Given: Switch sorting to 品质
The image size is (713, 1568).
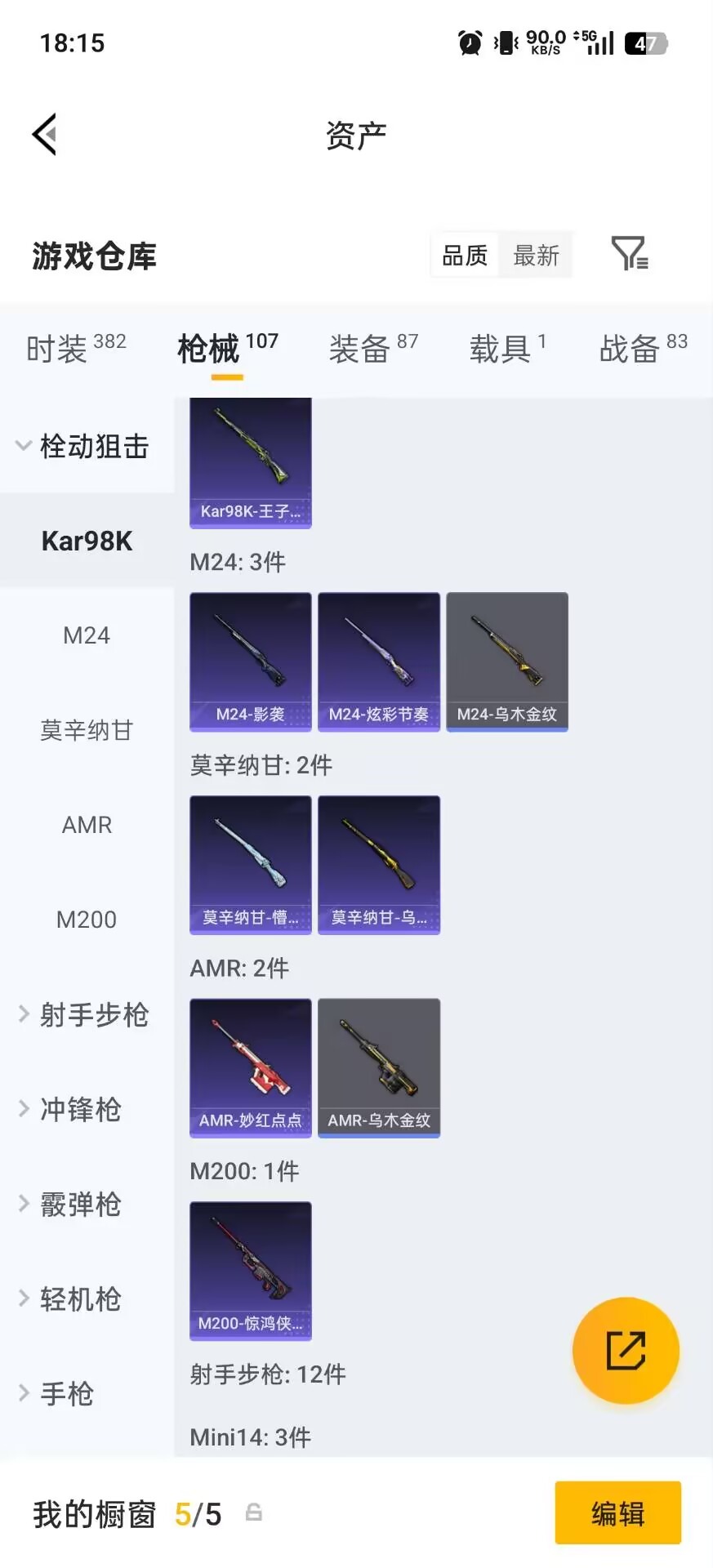Looking at the screenshot, I should point(463,255).
